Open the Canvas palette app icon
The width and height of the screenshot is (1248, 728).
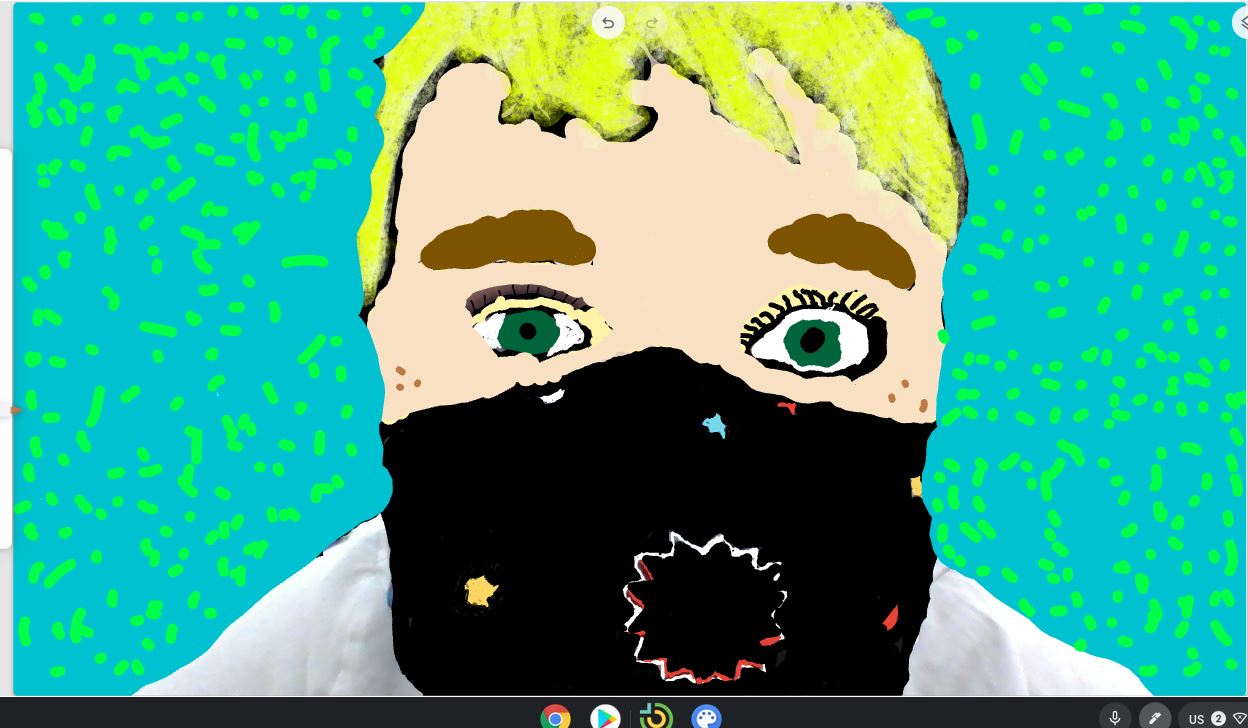[706, 717]
